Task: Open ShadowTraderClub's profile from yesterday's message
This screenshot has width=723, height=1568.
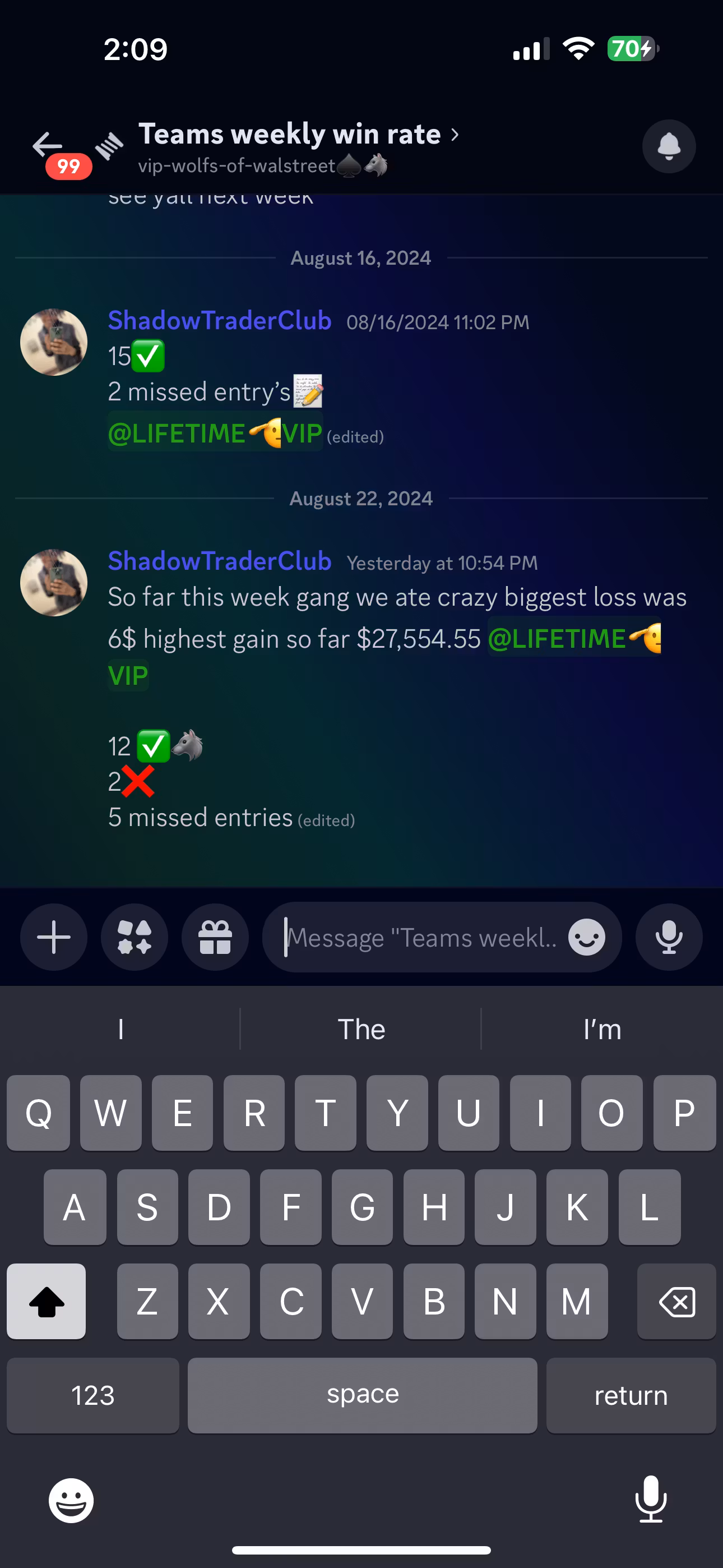Action: click(x=219, y=561)
